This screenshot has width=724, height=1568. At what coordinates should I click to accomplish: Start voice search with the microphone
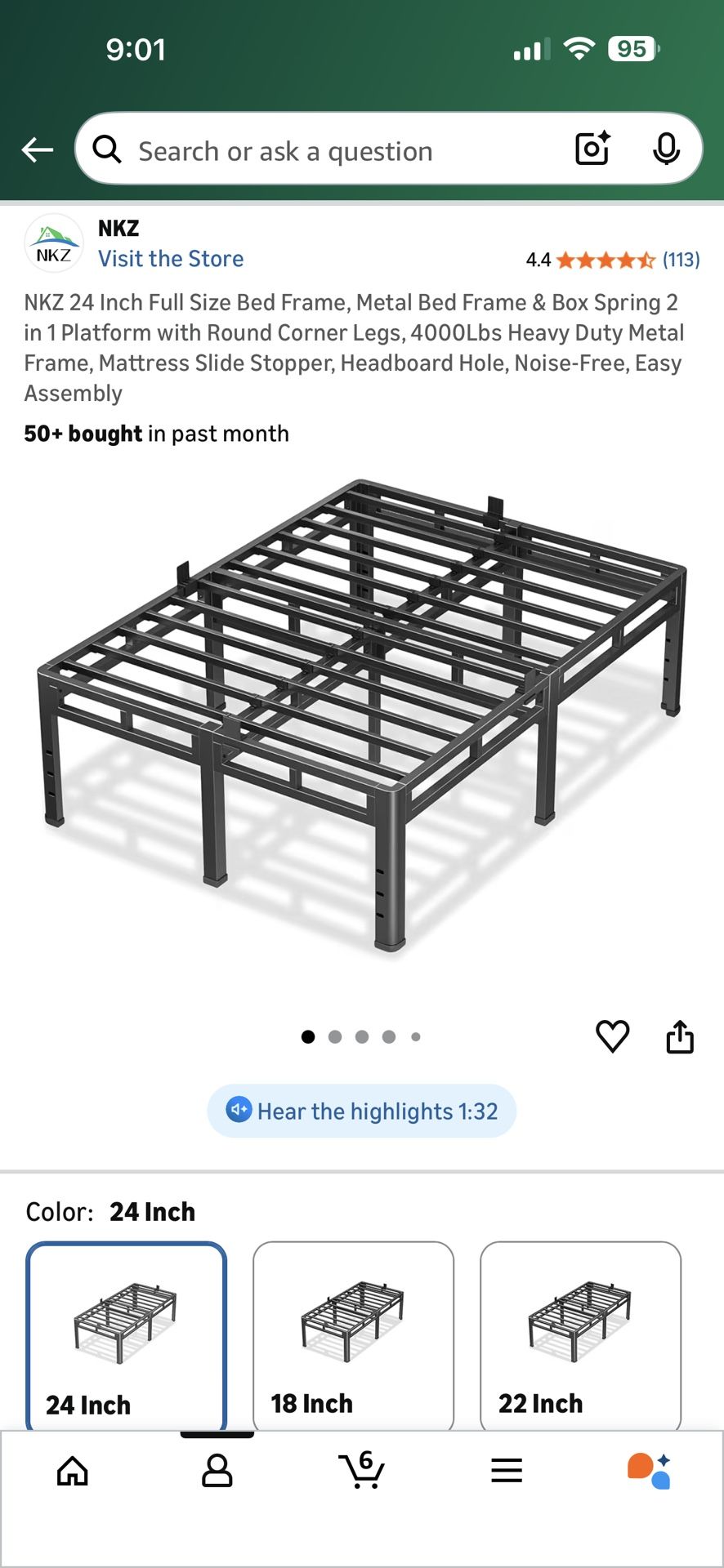coord(667,149)
